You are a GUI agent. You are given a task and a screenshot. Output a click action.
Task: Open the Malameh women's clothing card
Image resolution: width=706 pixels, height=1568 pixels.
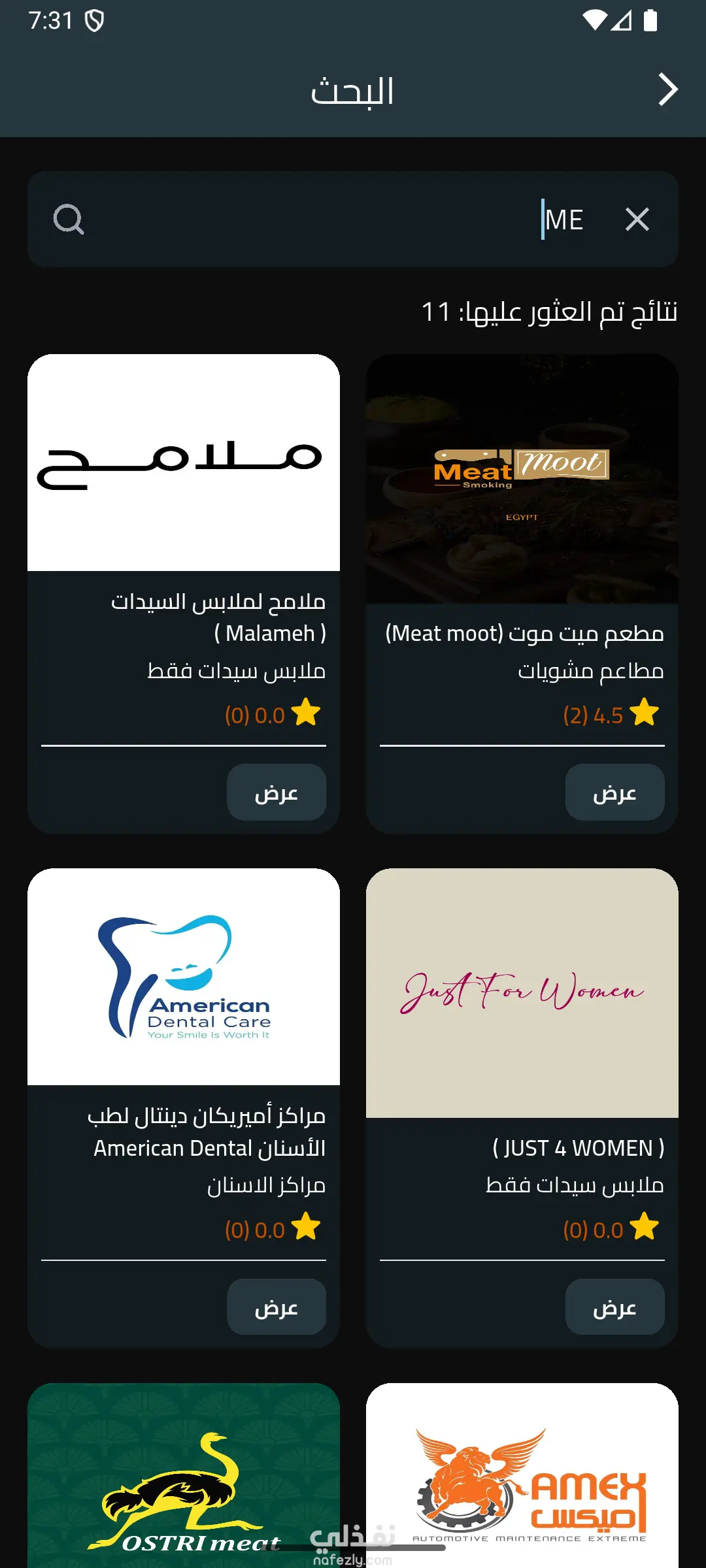[x=184, y=464]
